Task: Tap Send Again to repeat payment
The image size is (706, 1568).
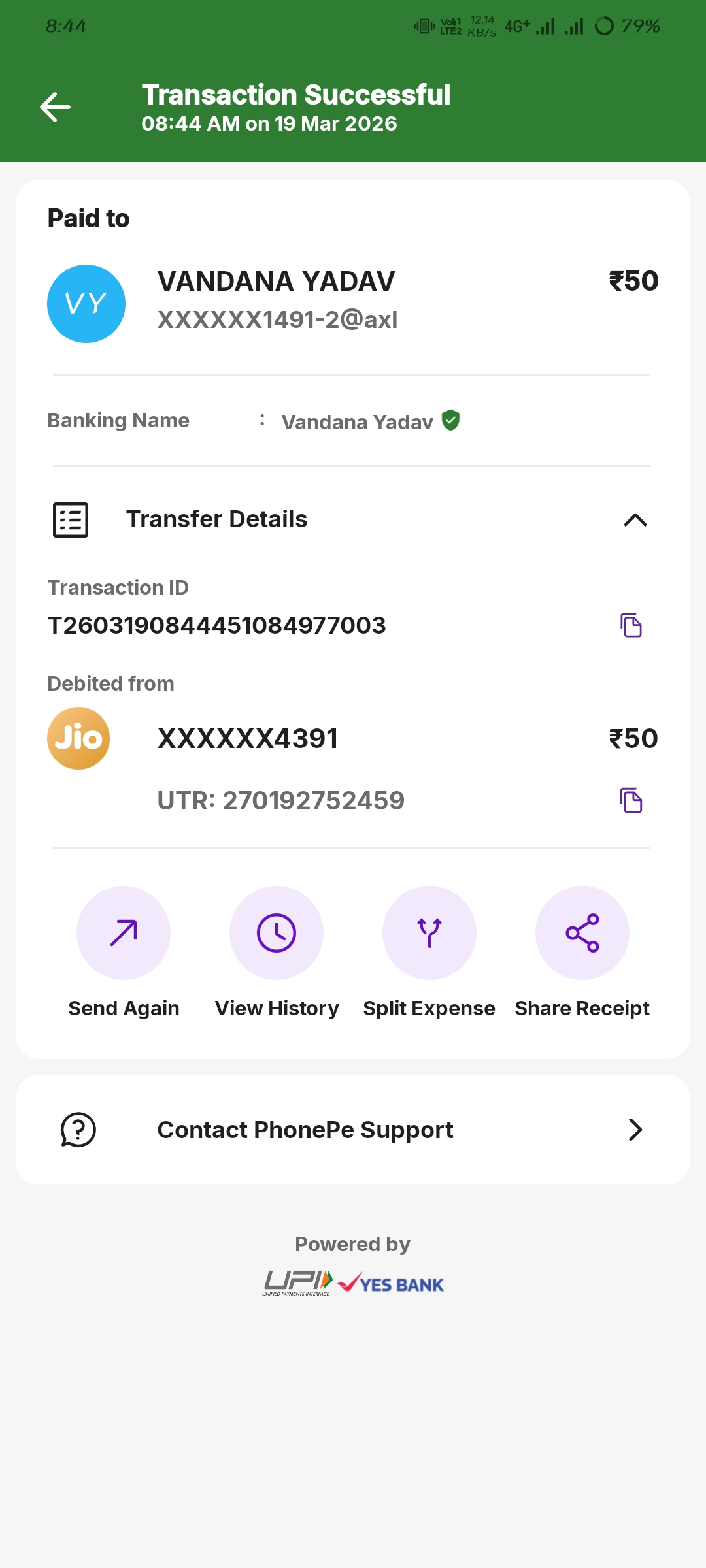Action: pyautogui.click(x=124, y=933)
